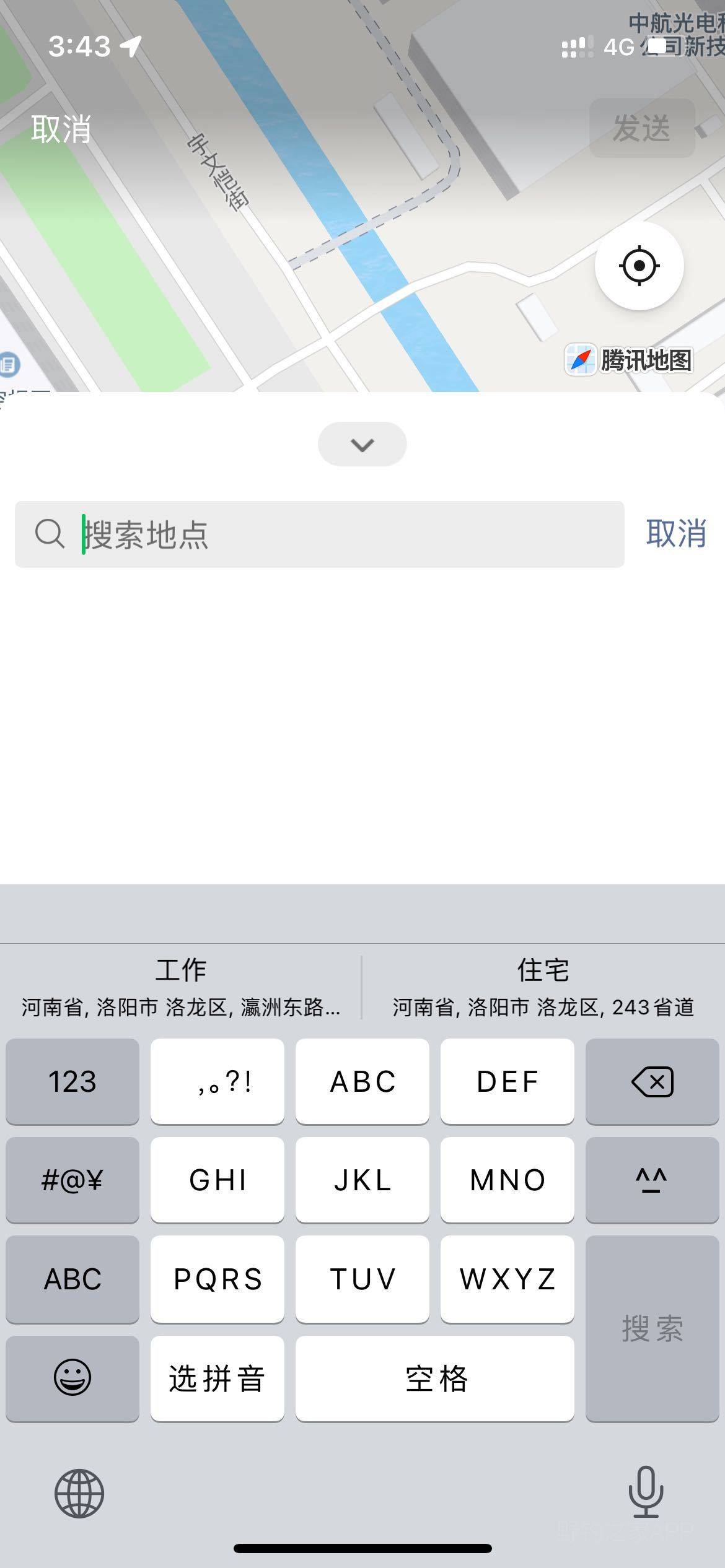Cancel search via 取消 beside the search box
The height and width of the screenshot is (1568, 725).
click(676, 534)
